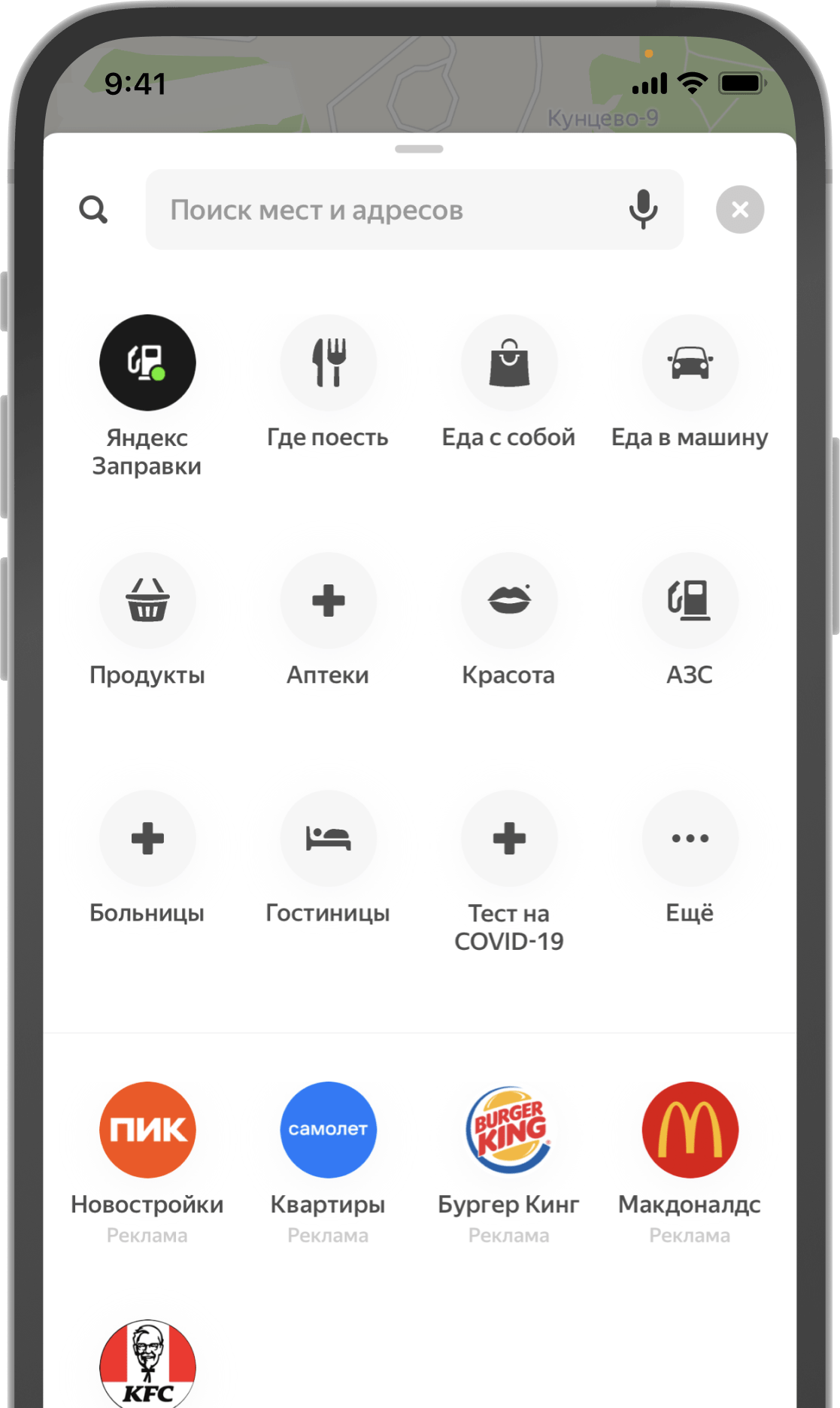
Task: Select the Аптеки category
Action: [x=328, y=601]
